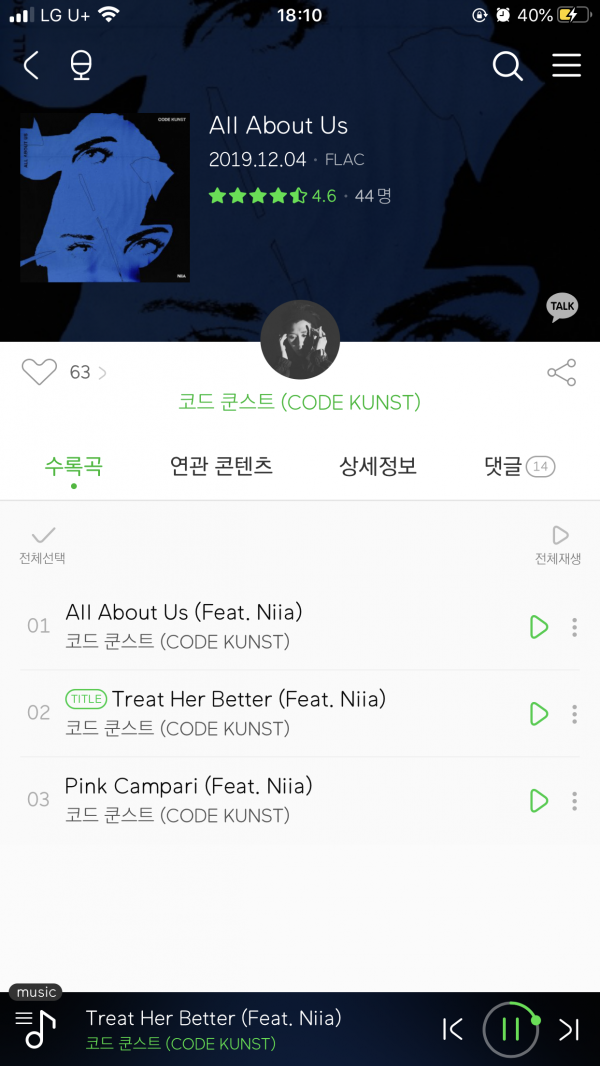Like the album with heart icon
600x1066 pixels.
pos(40,372)
